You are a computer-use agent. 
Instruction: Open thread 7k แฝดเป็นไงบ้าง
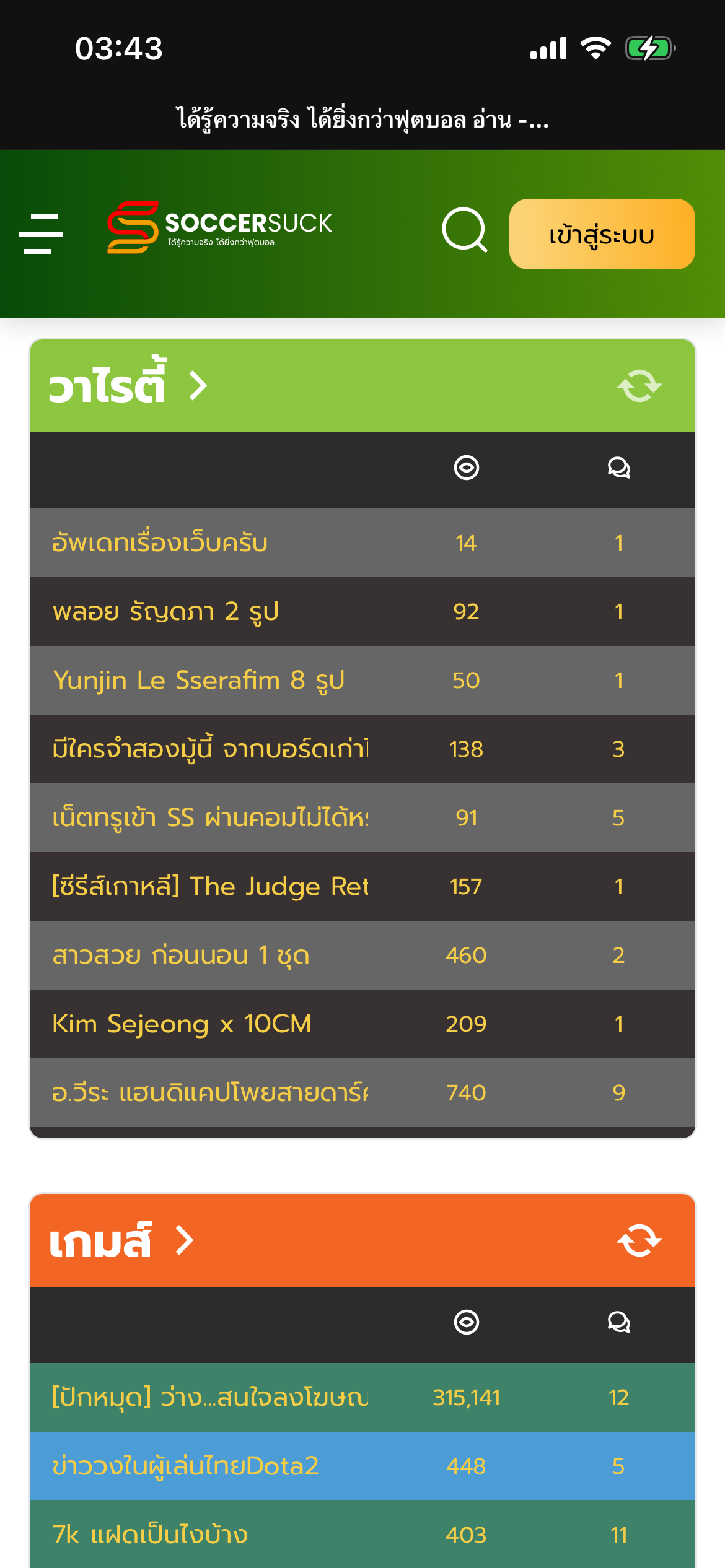point(150,1535)
